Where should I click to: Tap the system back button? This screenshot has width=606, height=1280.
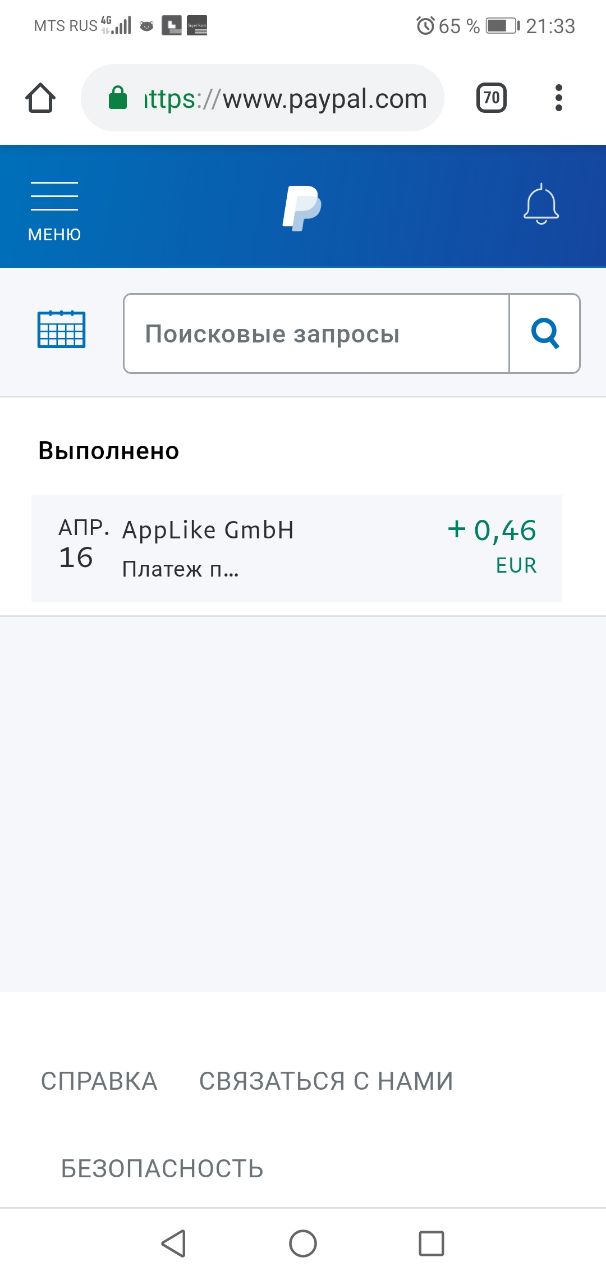point(174,1243)
